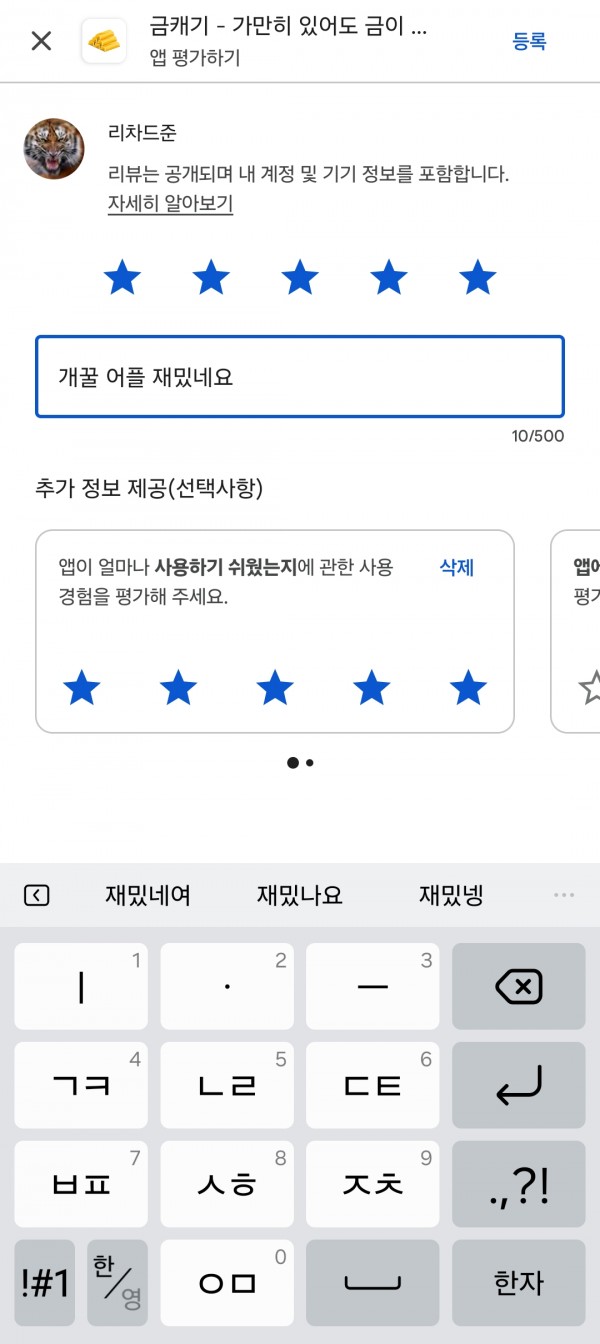Close the app review screen

point(41,41)
